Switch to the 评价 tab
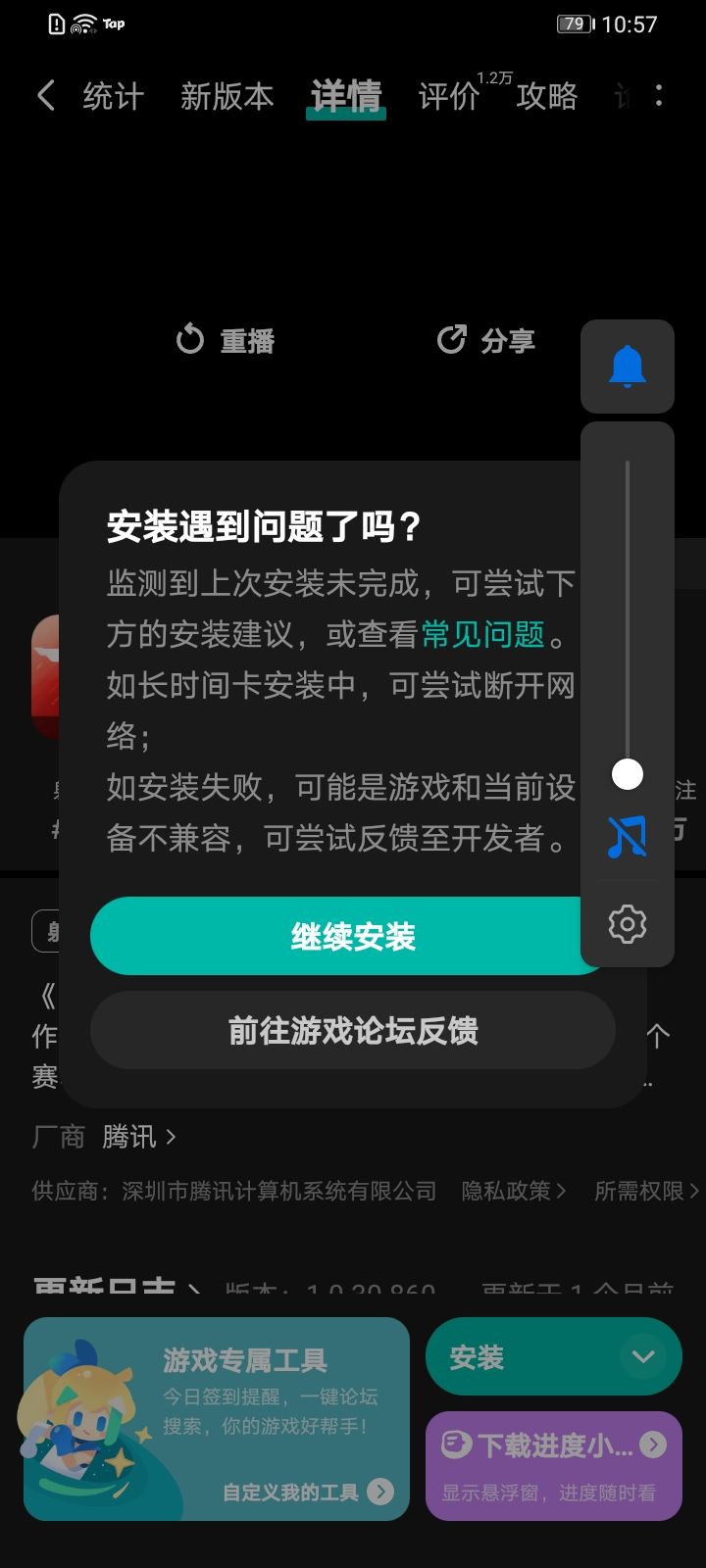The image size is (706, 1568). click(448, 95)
